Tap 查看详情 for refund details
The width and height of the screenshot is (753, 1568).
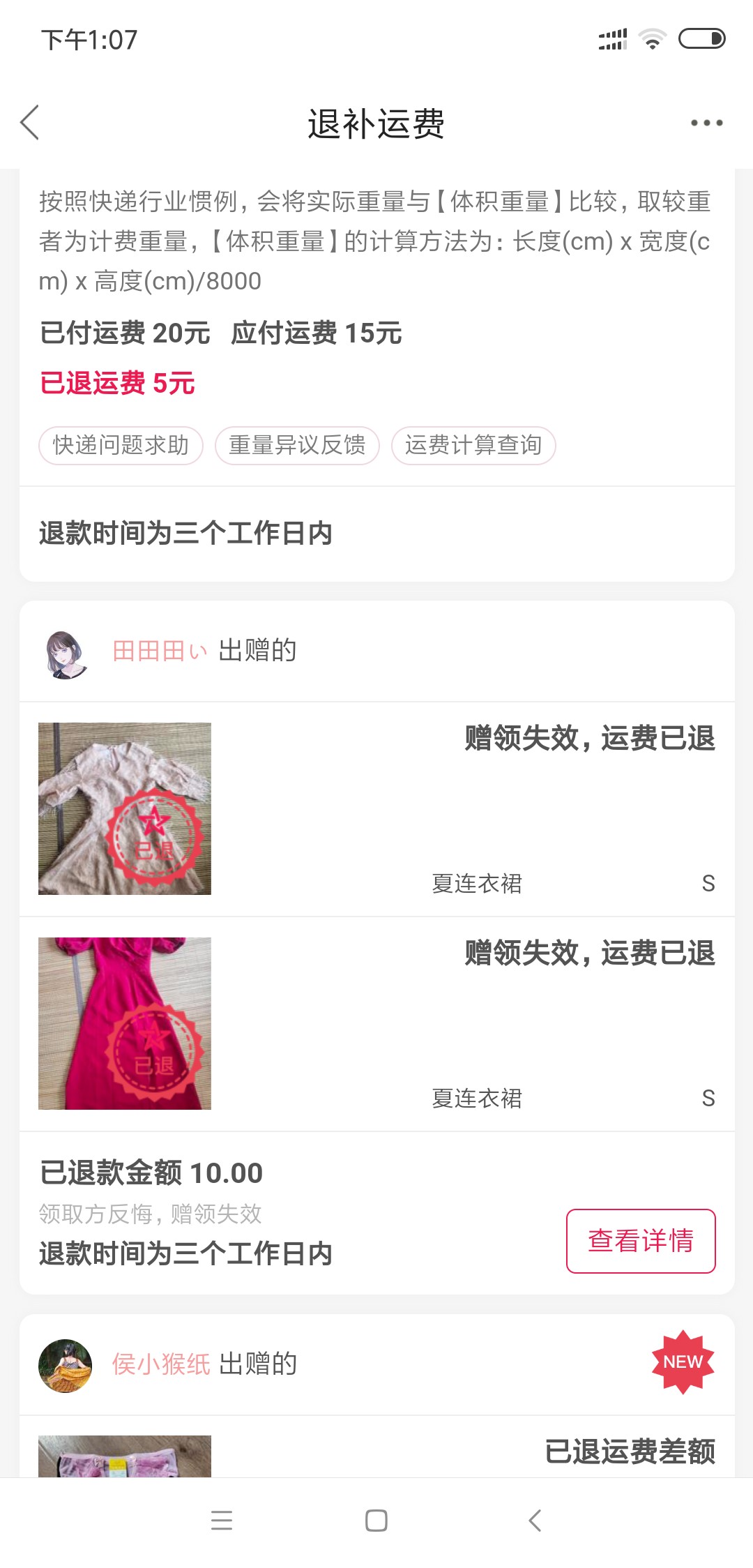[641, 1241]
